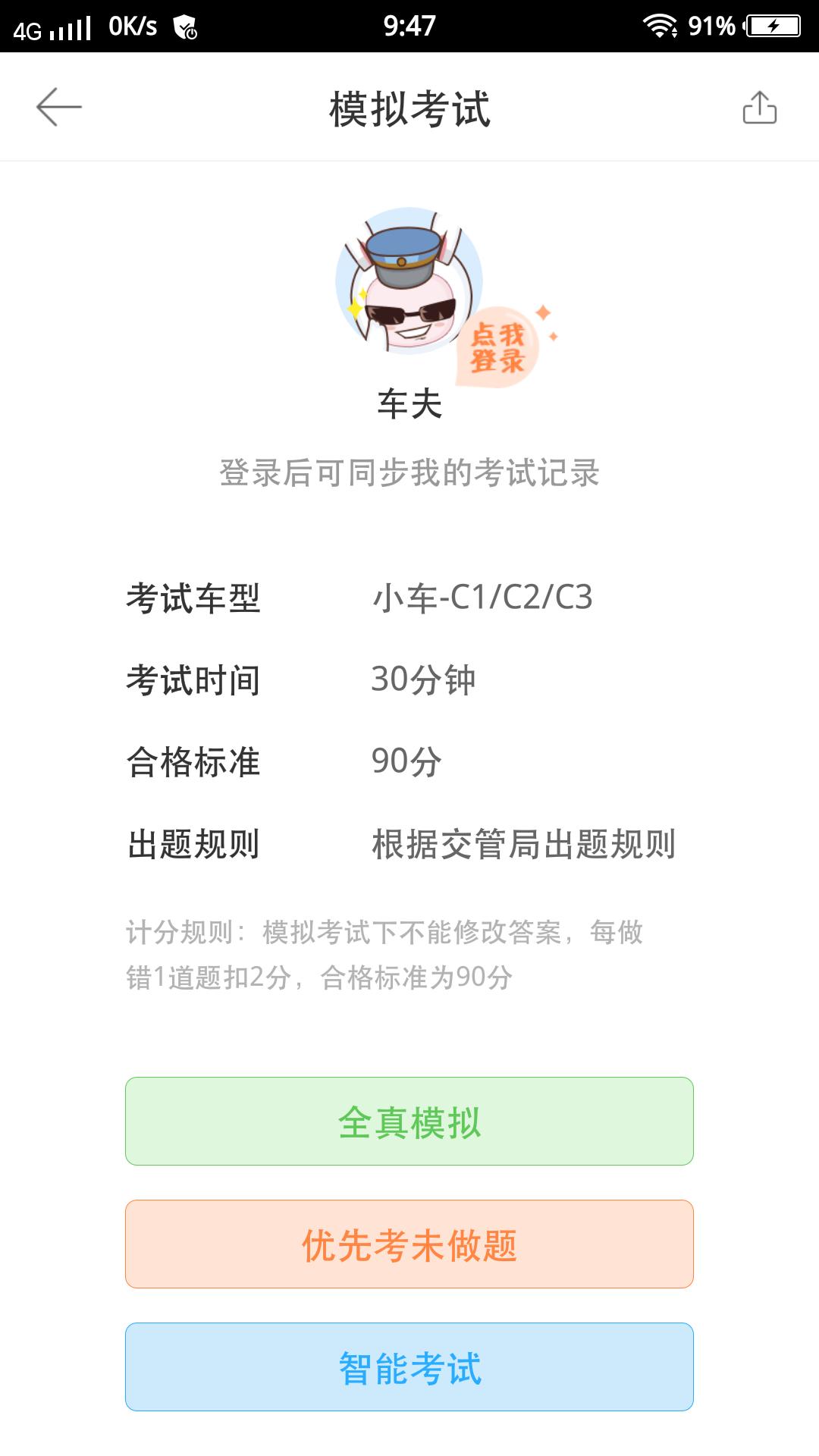819x1456 pixels.
Task: Choose 优先考未做题 exam mode
Action: pos(409,1244)
